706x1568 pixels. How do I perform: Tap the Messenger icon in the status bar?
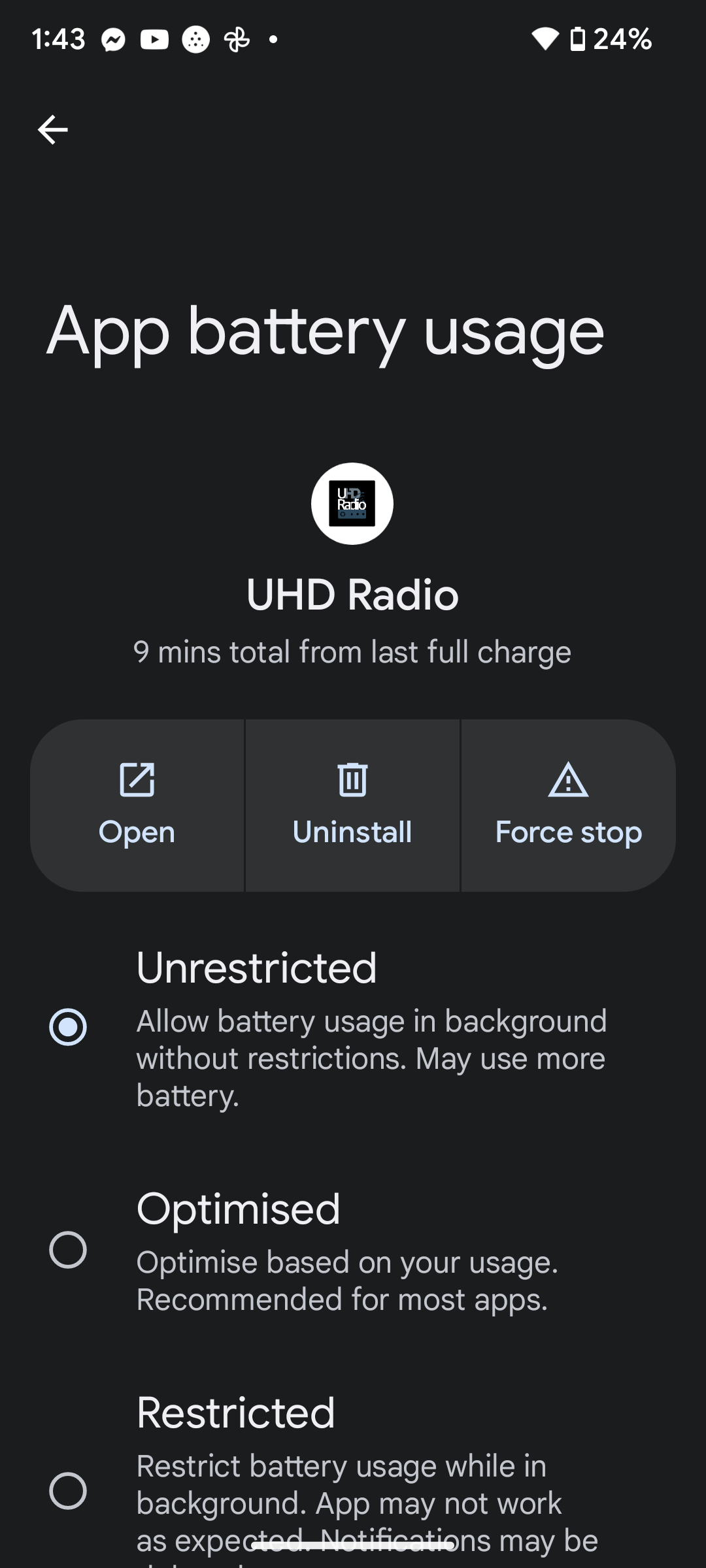[112, 39]
